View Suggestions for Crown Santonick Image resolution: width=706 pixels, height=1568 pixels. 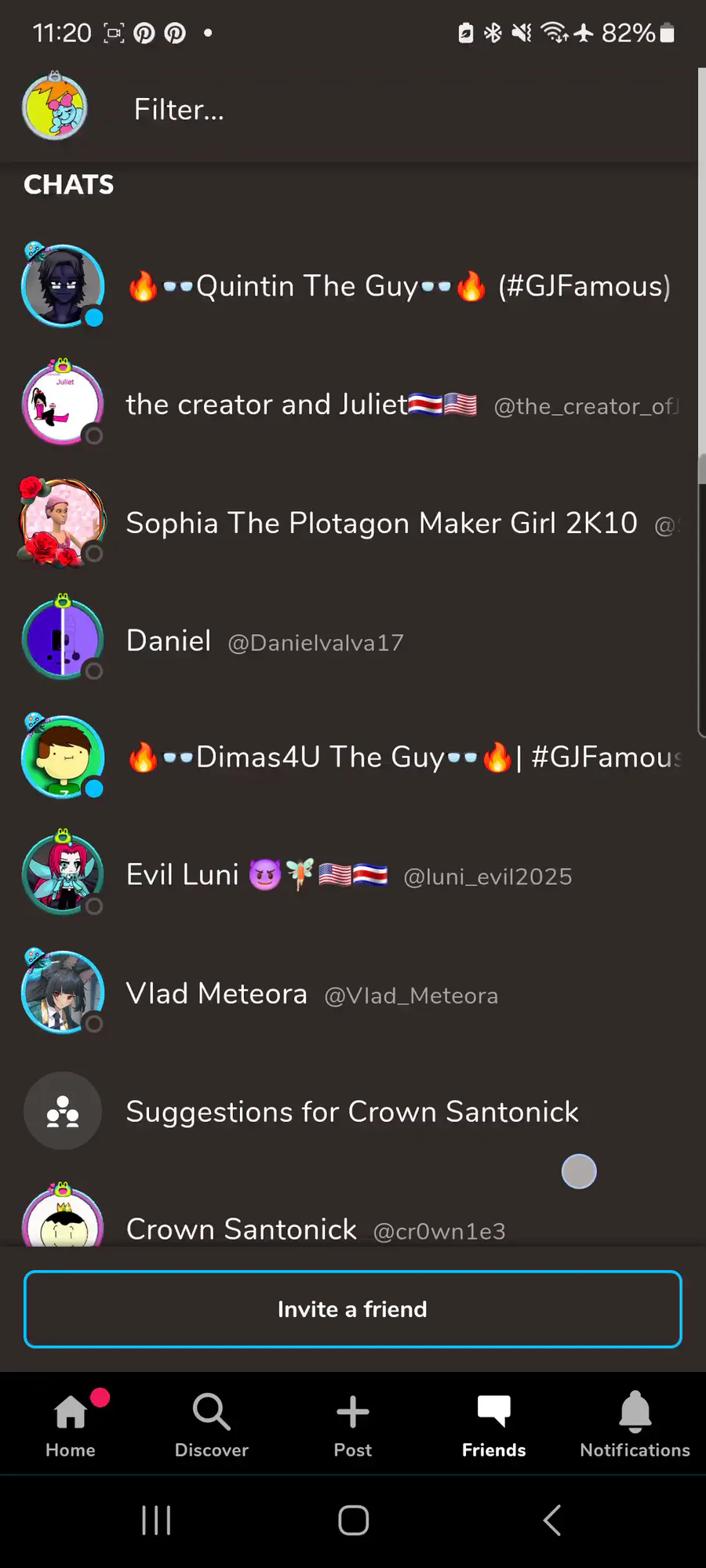(x=351, y=1112)
